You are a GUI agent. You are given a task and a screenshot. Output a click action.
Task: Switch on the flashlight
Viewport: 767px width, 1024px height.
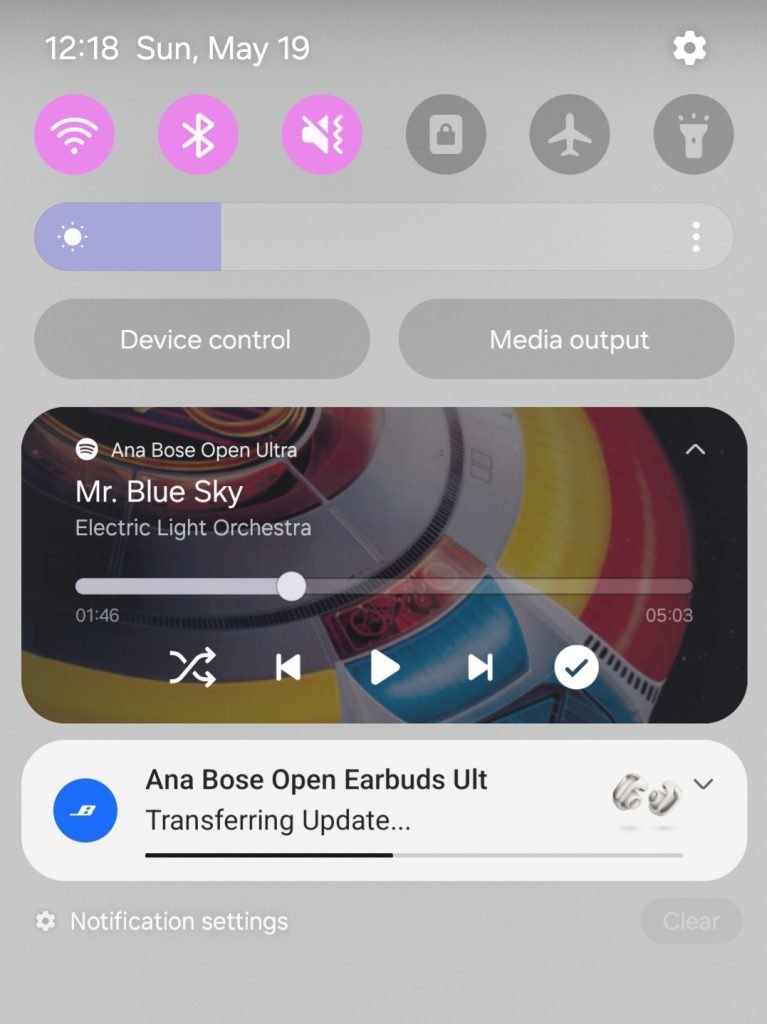[x=693, y=134]
